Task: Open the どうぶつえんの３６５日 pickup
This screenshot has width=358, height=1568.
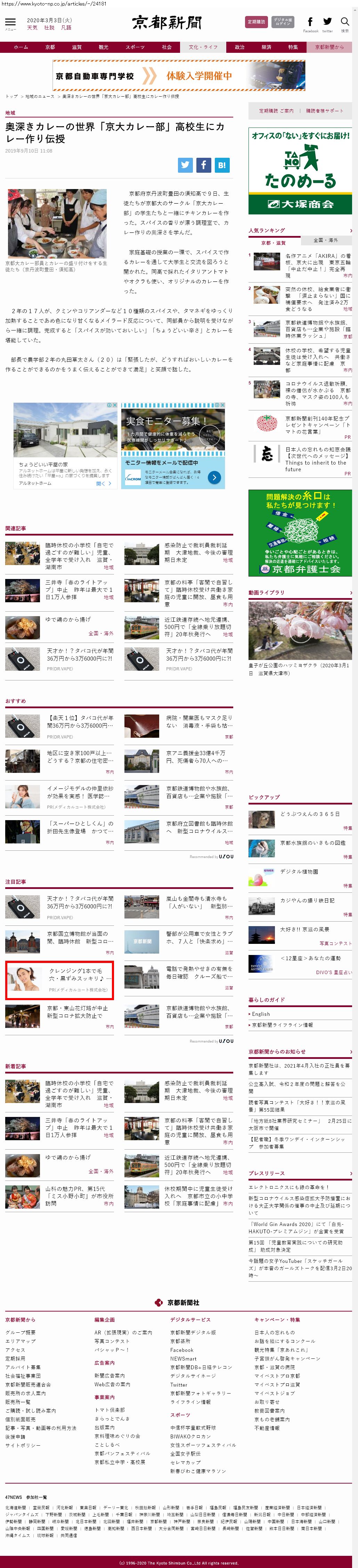Action: (310, 814)
